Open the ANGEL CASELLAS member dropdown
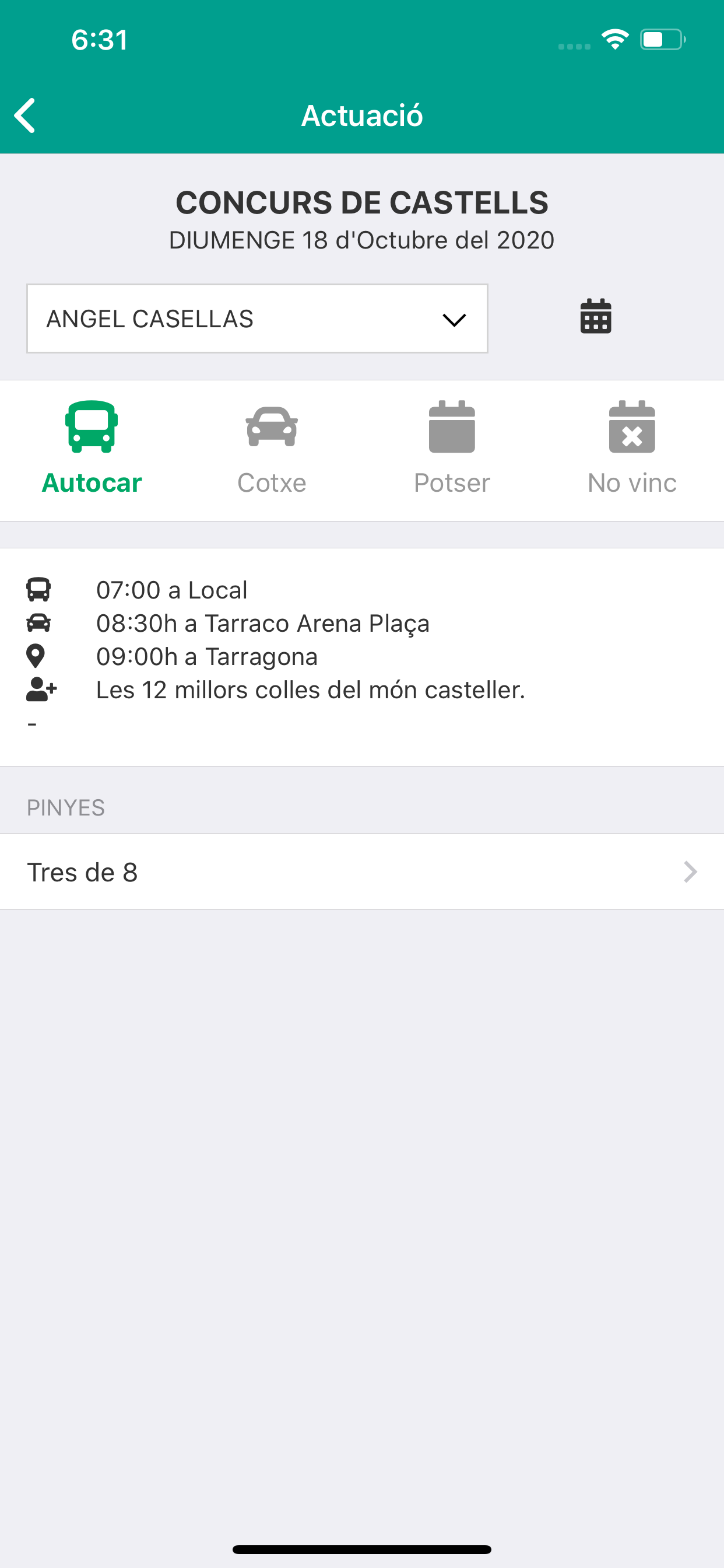The width and height of the screenshot is (724, 1568). pos(256,318)
